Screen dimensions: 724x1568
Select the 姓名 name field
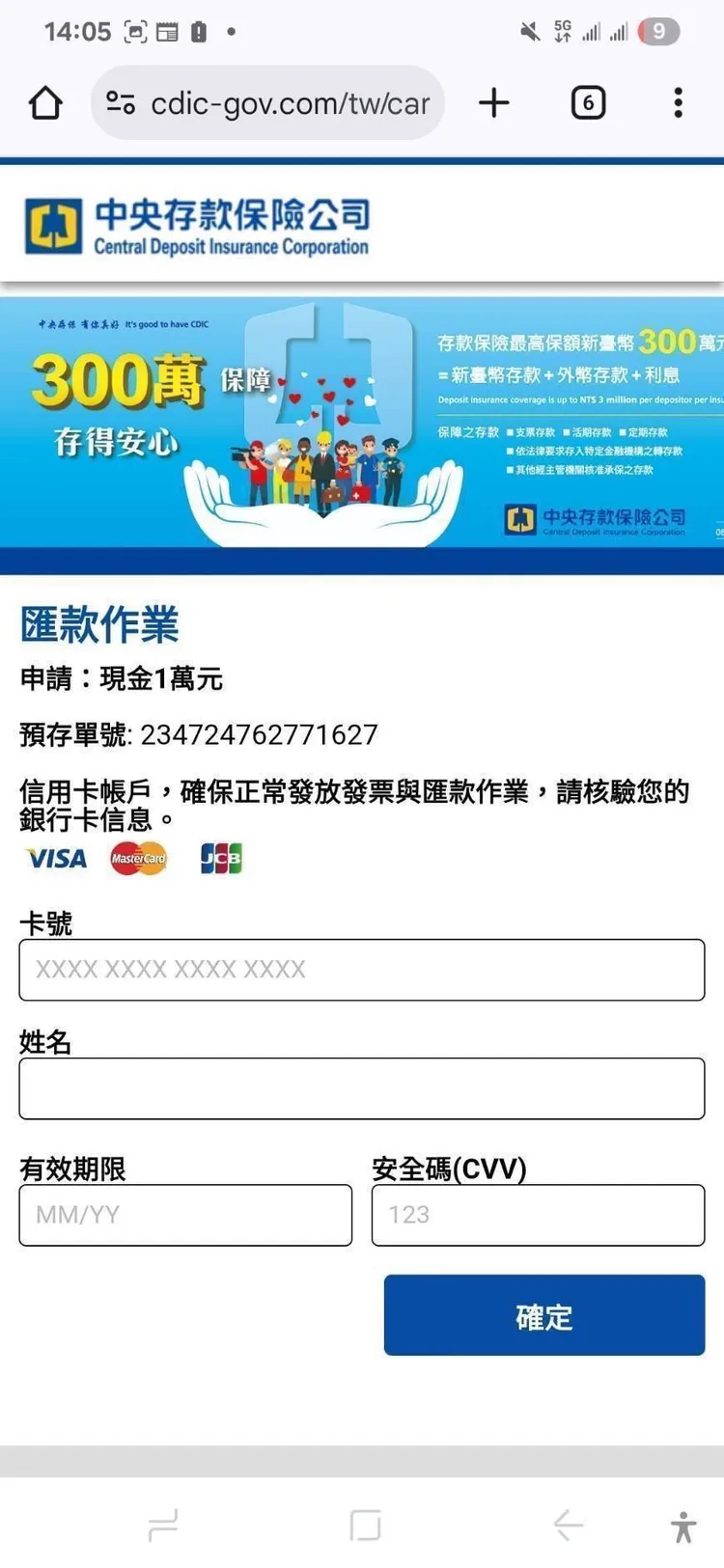coord(361,1087)
